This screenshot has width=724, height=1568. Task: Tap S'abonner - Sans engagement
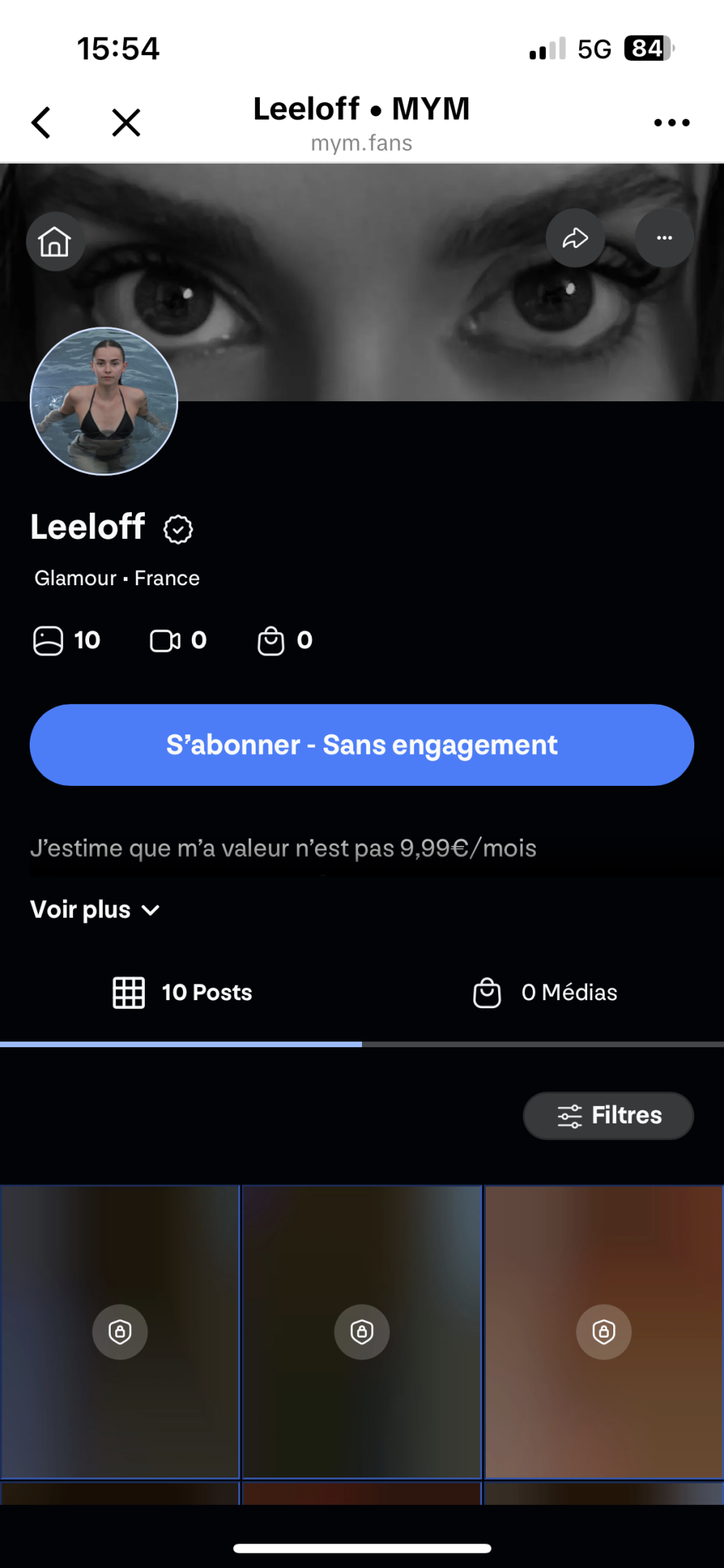pos(362,745)
